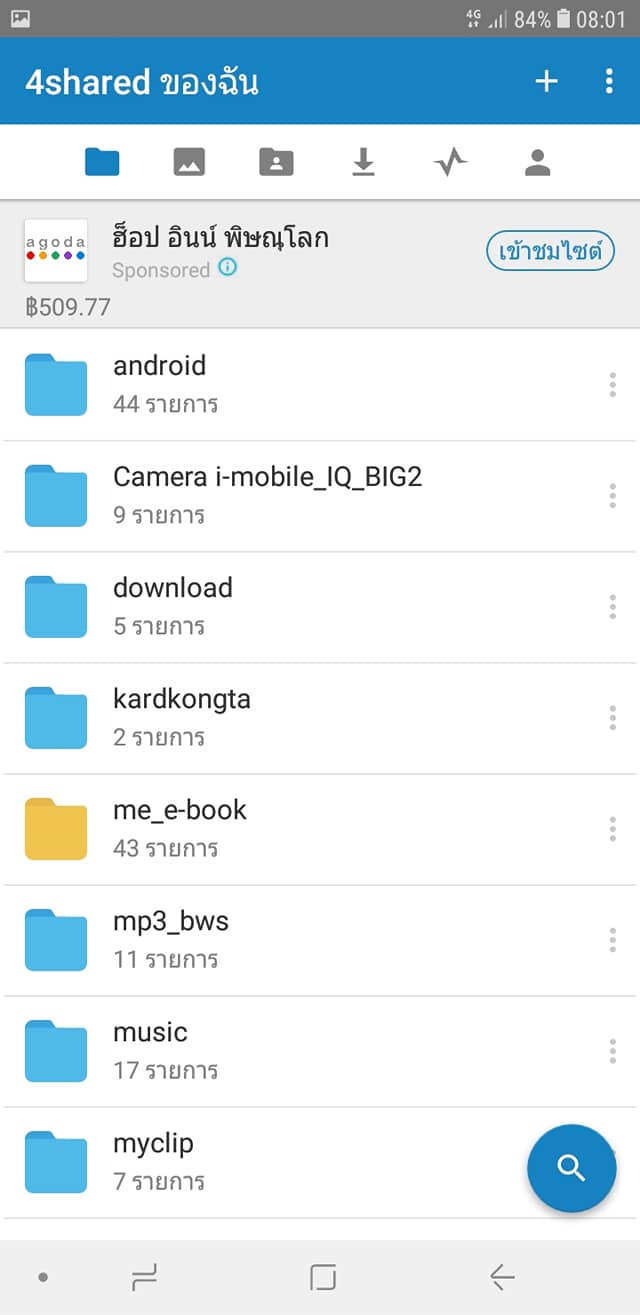Open the me_e-book folder
The image size is (640, 1315).
coord(179,828)
